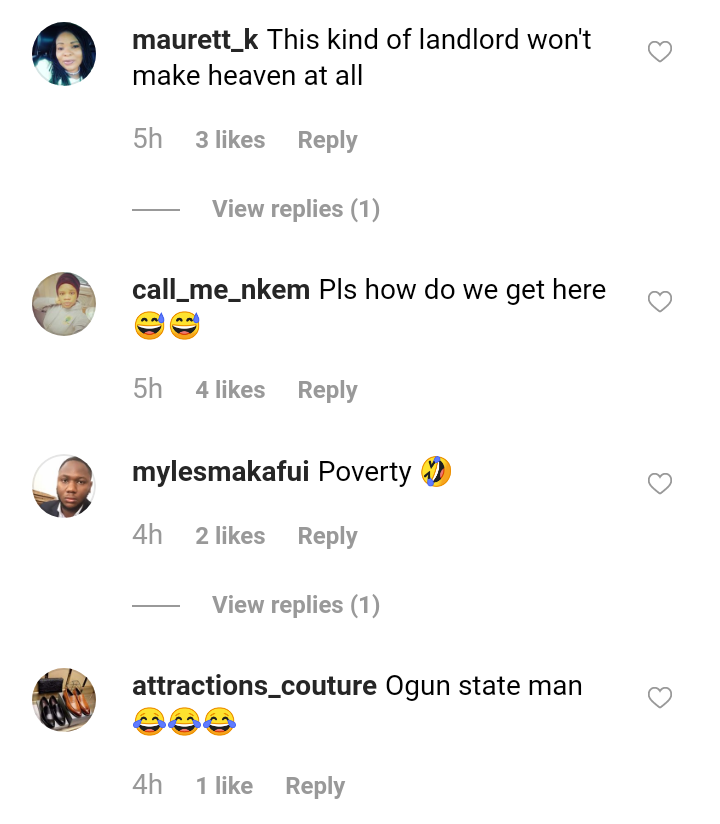This screenshot has width=720, height=824.
Task: See who liked maurett_k's comment
Action: tap(230, 141)
